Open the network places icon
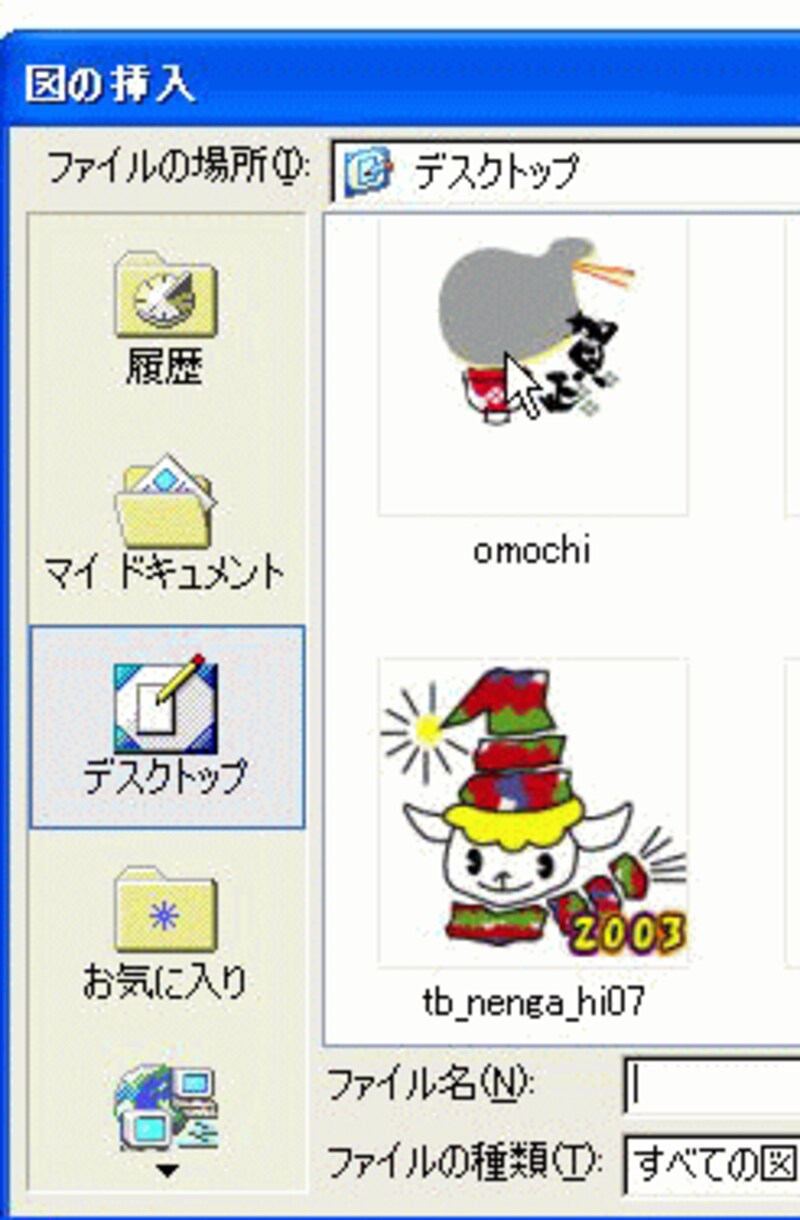The height and width of the screenshot is (1220, 800). click(166, 1108)
